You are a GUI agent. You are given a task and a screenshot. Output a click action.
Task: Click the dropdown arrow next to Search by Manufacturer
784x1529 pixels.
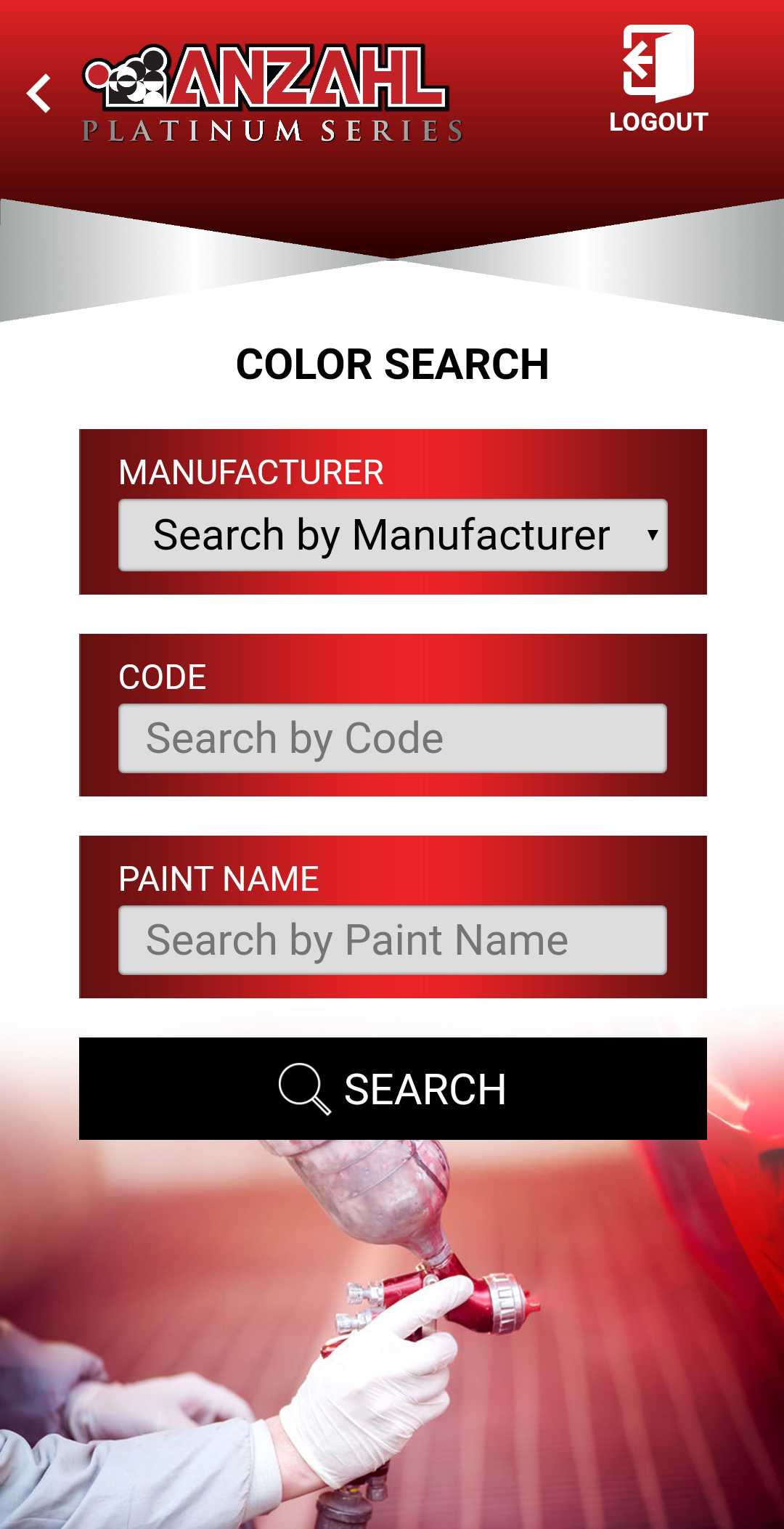click(x=652, y=534)
